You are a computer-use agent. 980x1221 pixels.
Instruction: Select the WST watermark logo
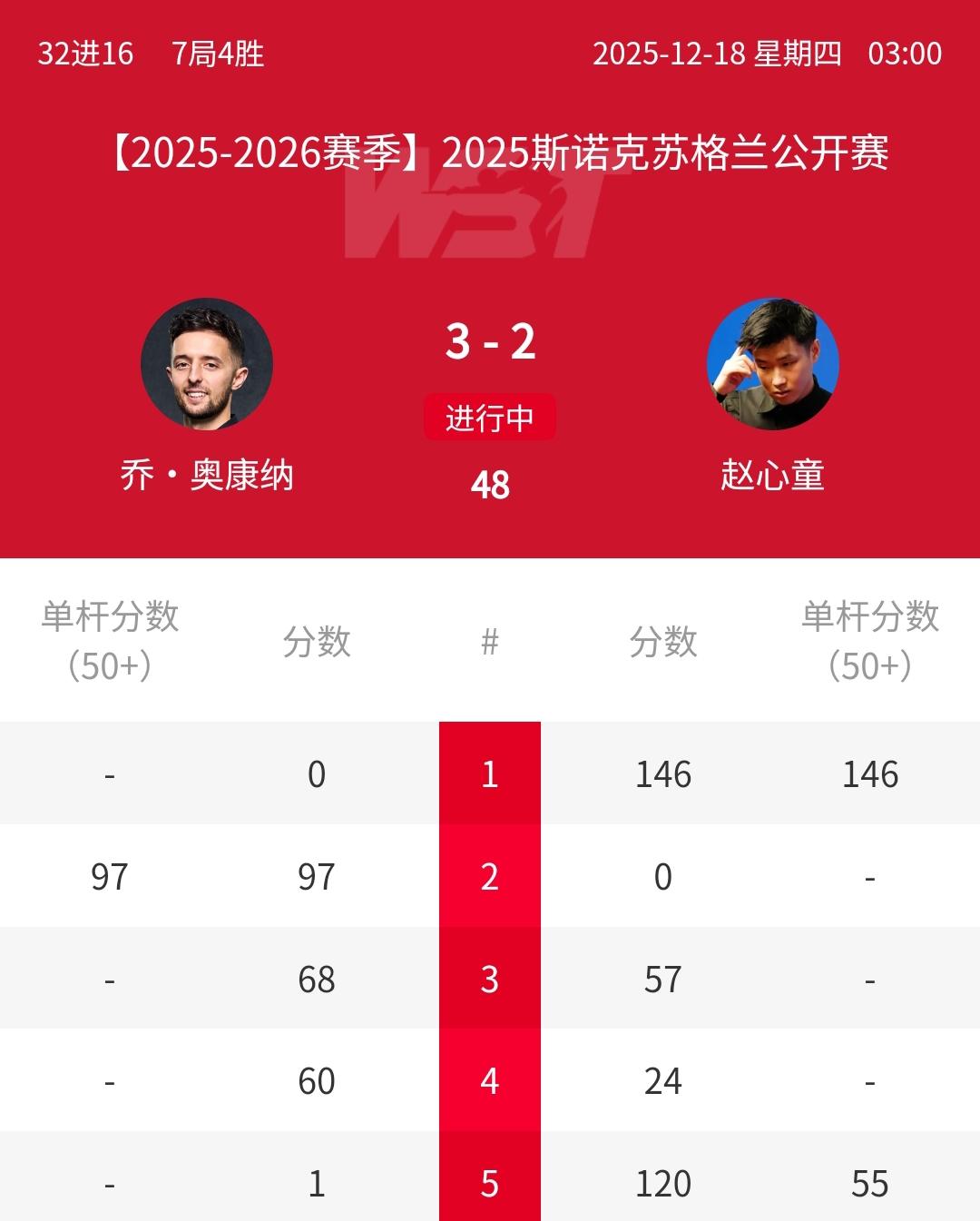coord(490,218)
